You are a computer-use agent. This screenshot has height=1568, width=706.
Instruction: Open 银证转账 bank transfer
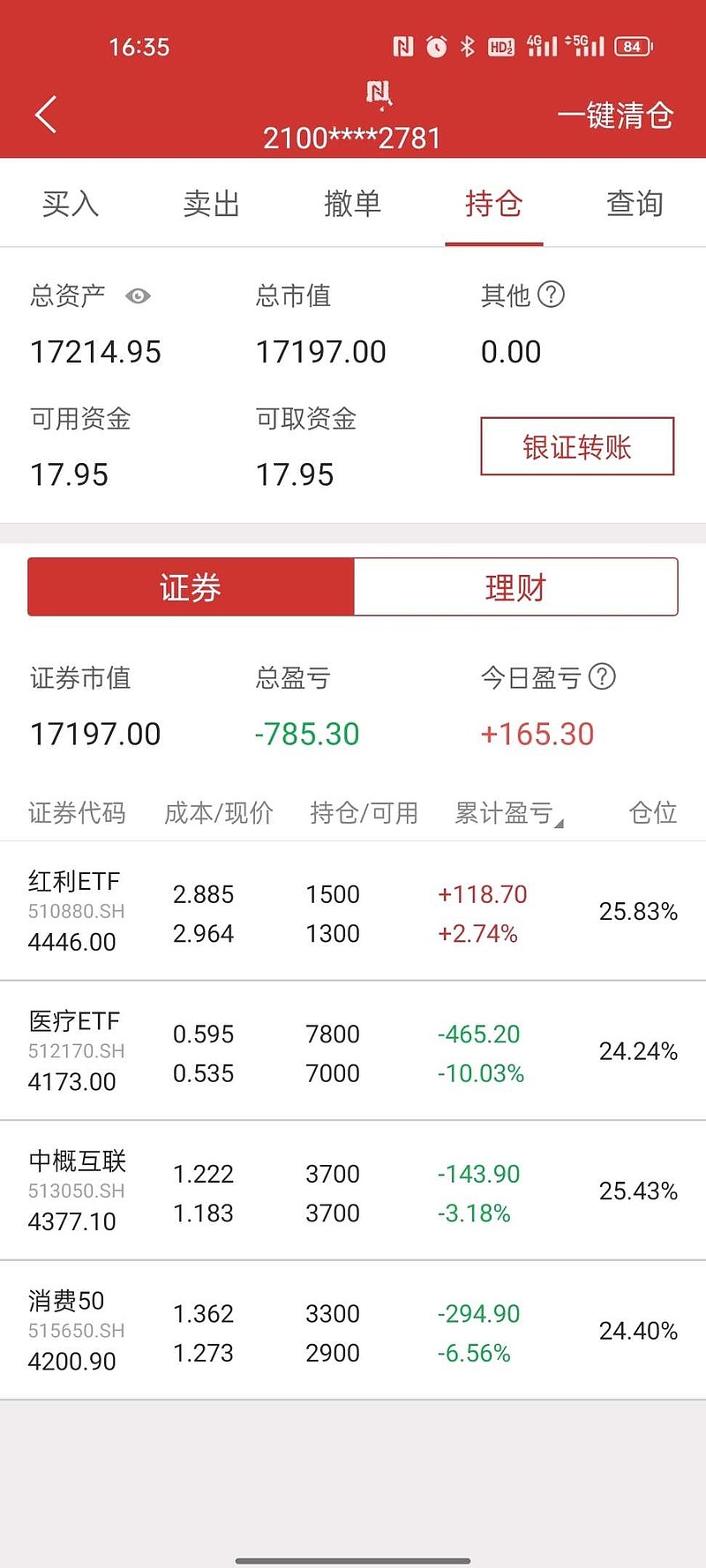(x=576, y=446)
